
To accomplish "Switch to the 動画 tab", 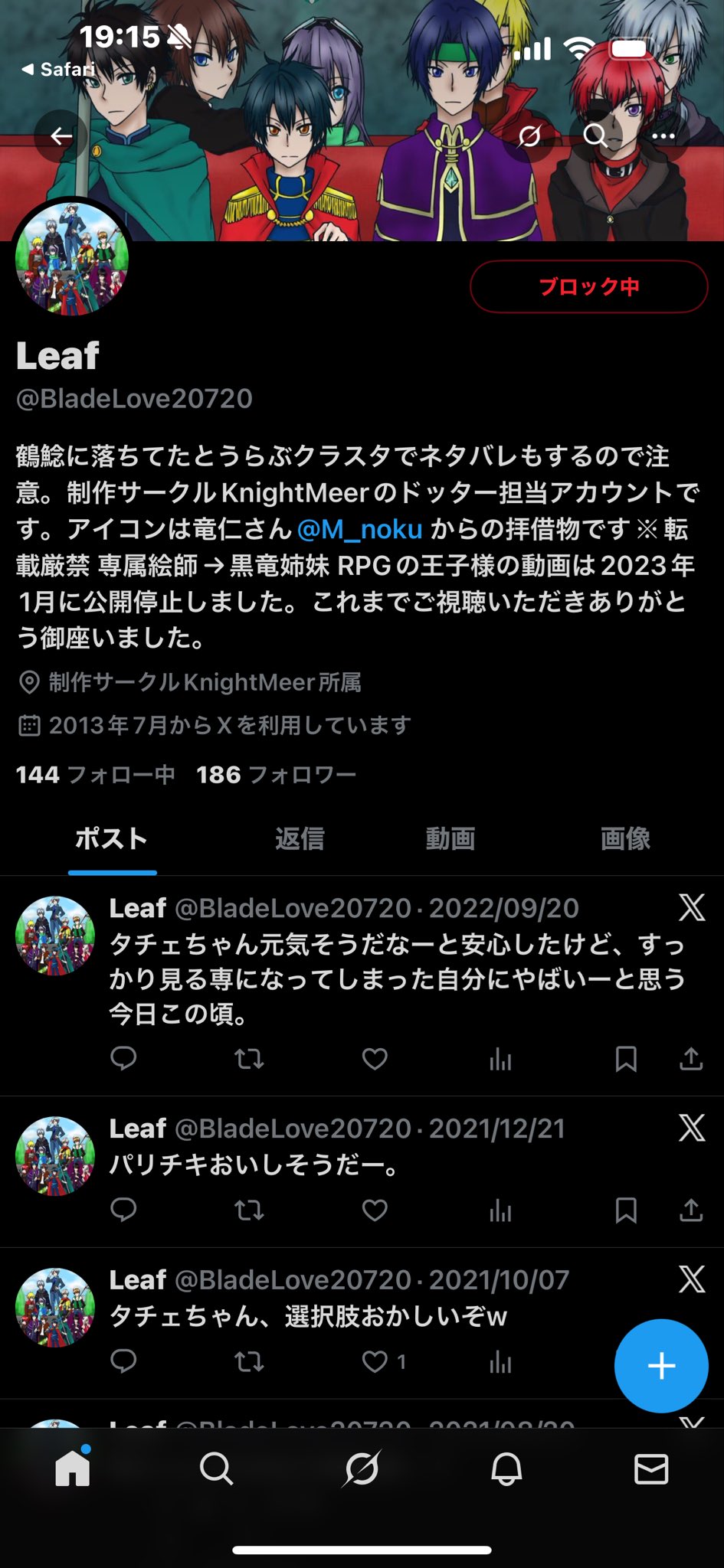I will click(x=450, y=838).
